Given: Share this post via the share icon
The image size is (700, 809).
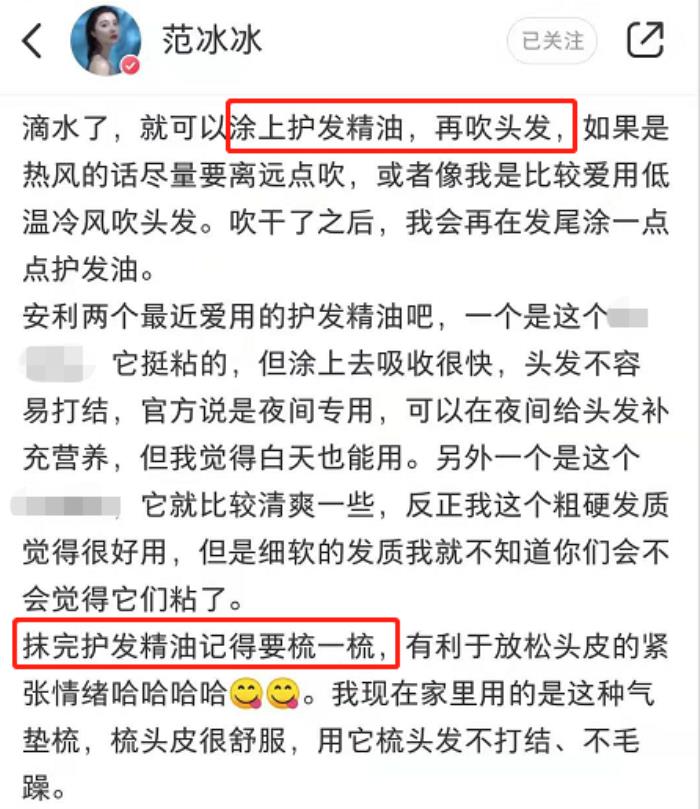Looking at the screenshot, I should tap(645, 41).
